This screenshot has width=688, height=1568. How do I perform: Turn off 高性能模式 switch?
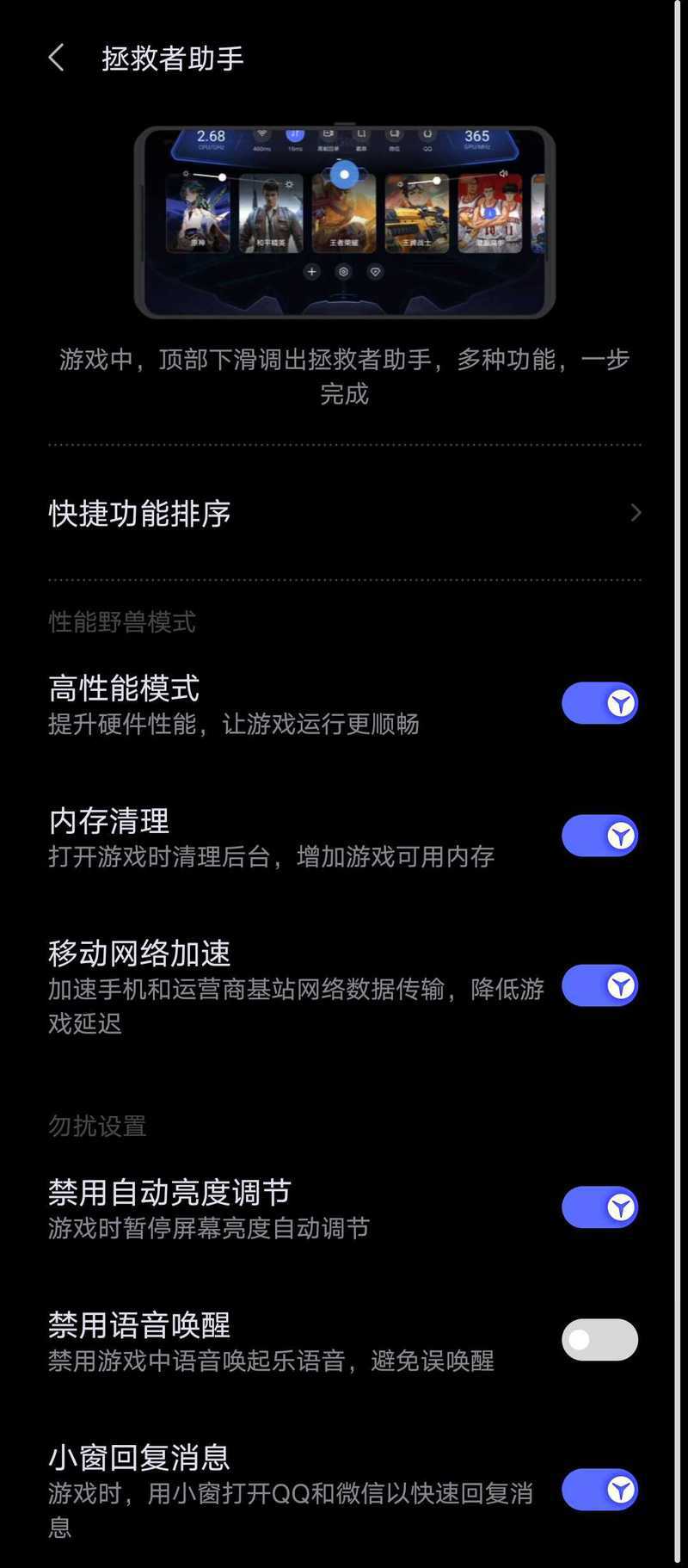599,703
